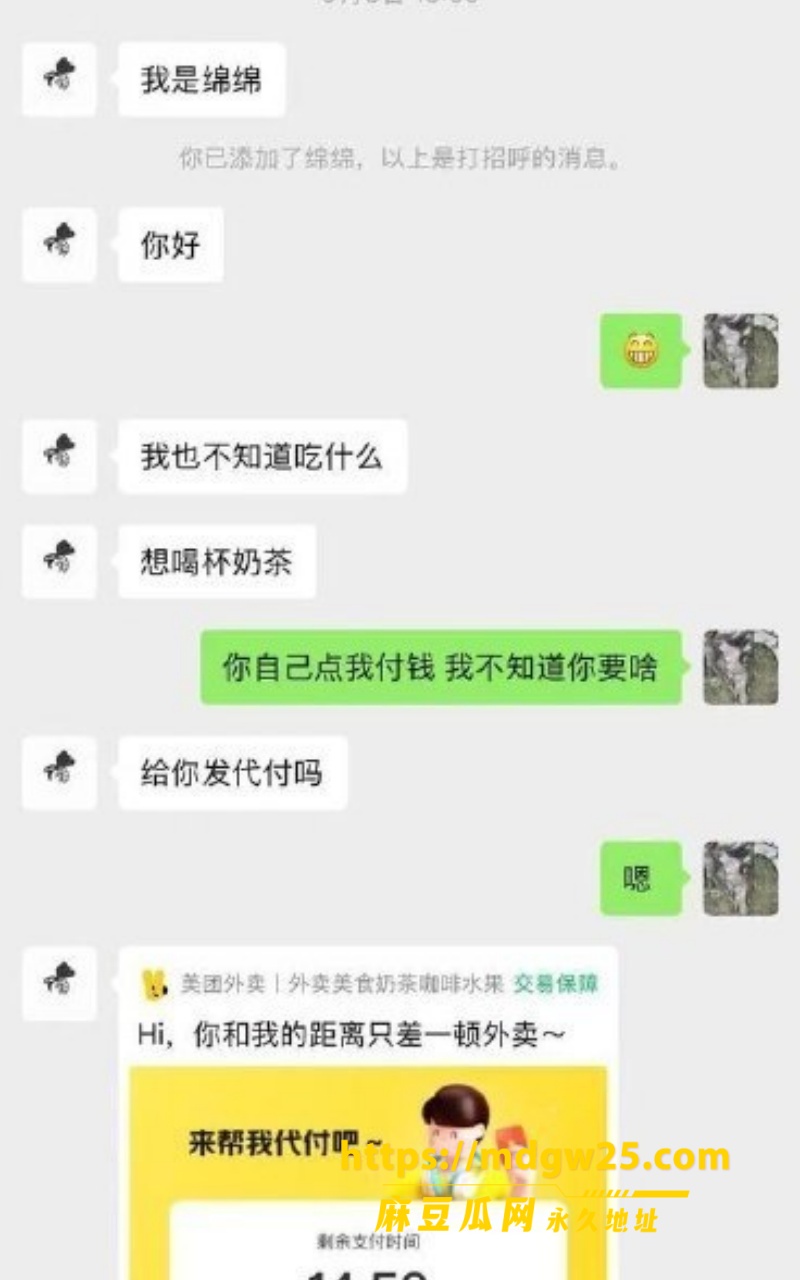Open 绵绵's avatar beside "我是绵绵"
Screen dimensions: 800x1280
click(60, 79)
